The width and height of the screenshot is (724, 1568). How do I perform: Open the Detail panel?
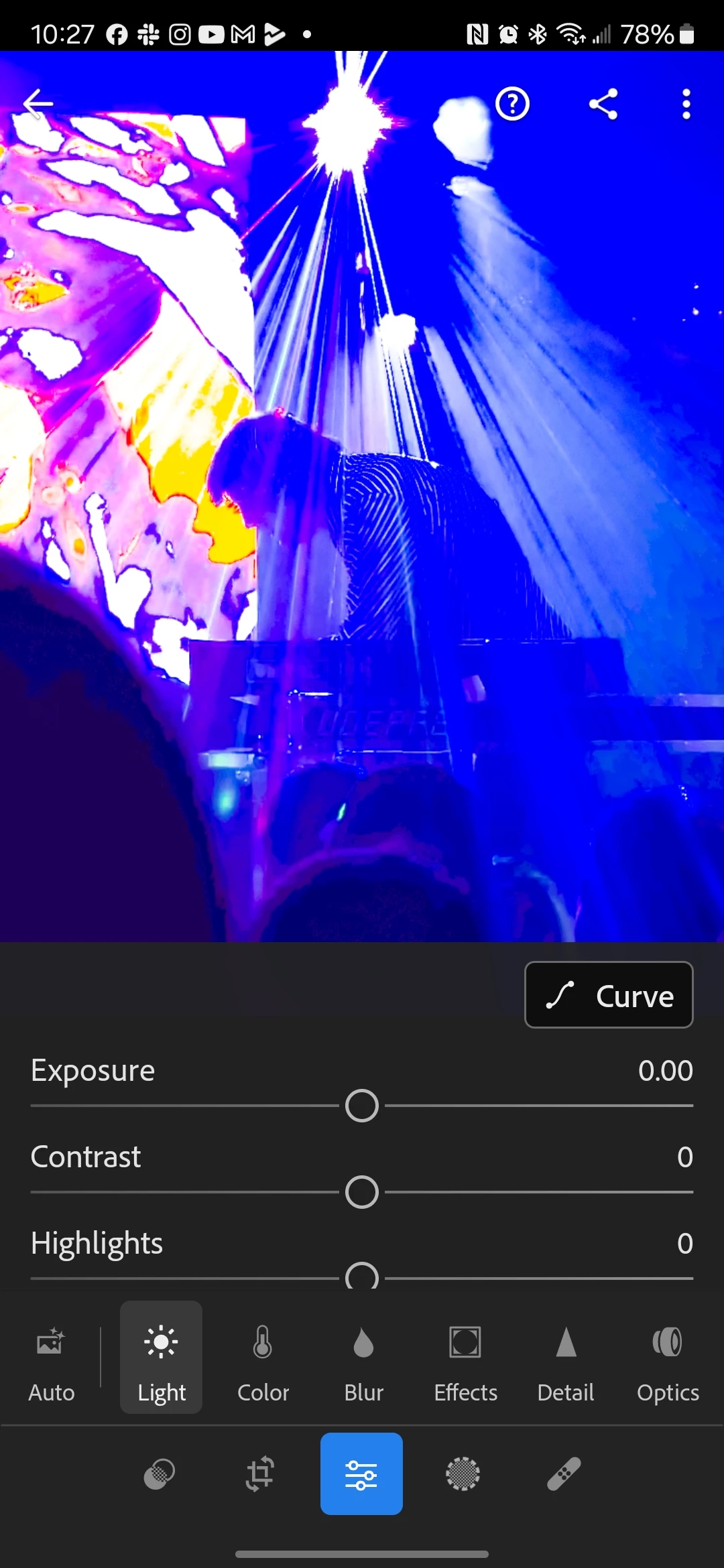click(566, 1358)
